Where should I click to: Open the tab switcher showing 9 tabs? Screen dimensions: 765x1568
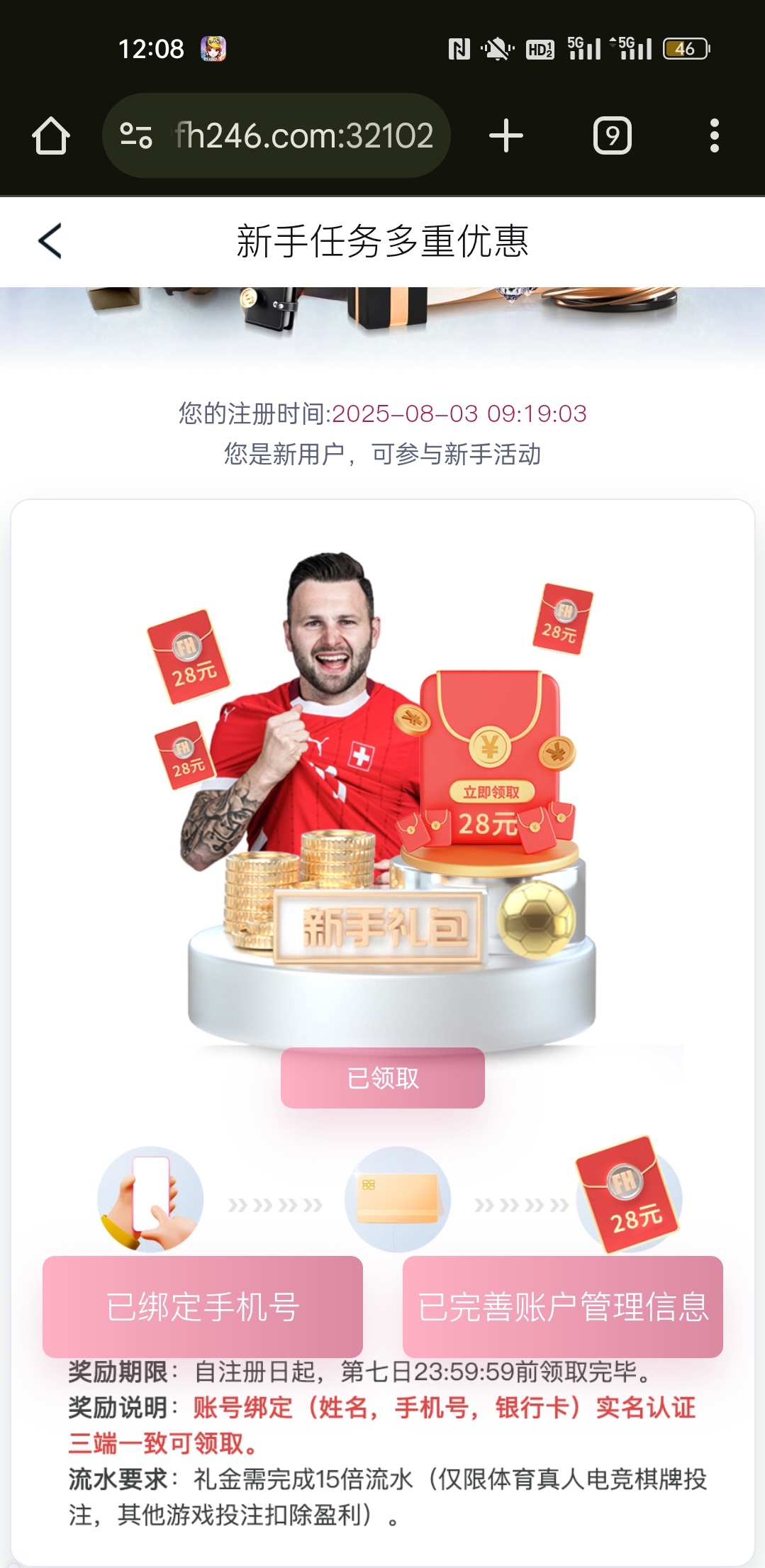click(612, 135)
